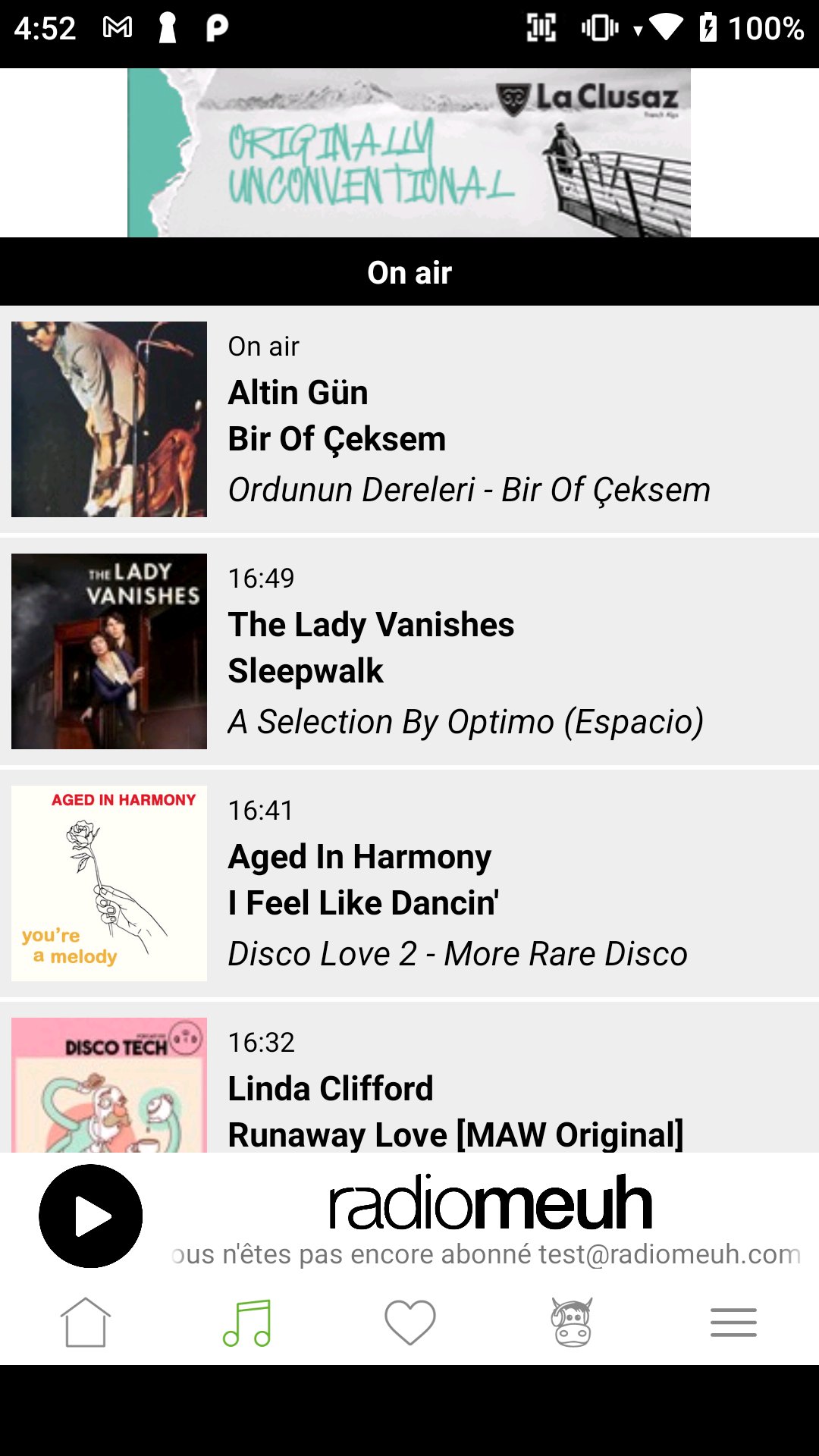The image size is (819, 1456).
Task: Go to the home tab
Action: pos(85,1323)
